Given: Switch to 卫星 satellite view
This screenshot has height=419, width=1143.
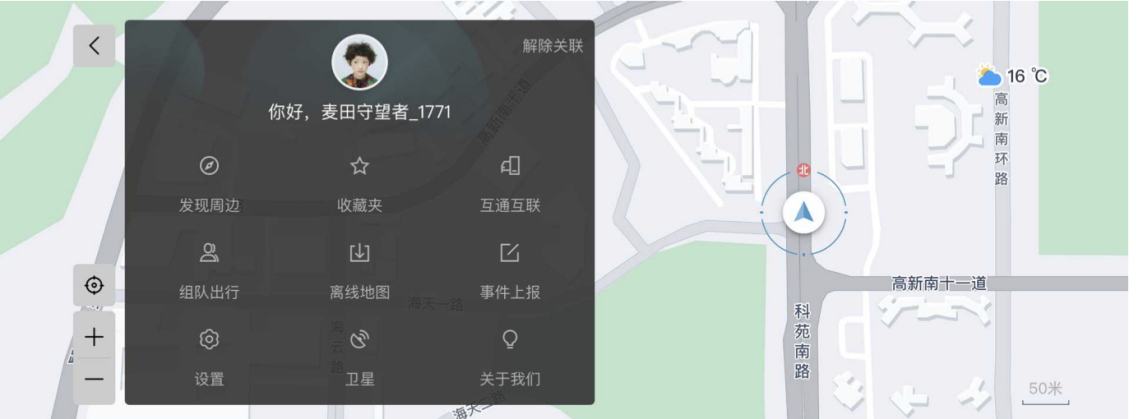Looking at the screenshot, I should pos(359,357).
